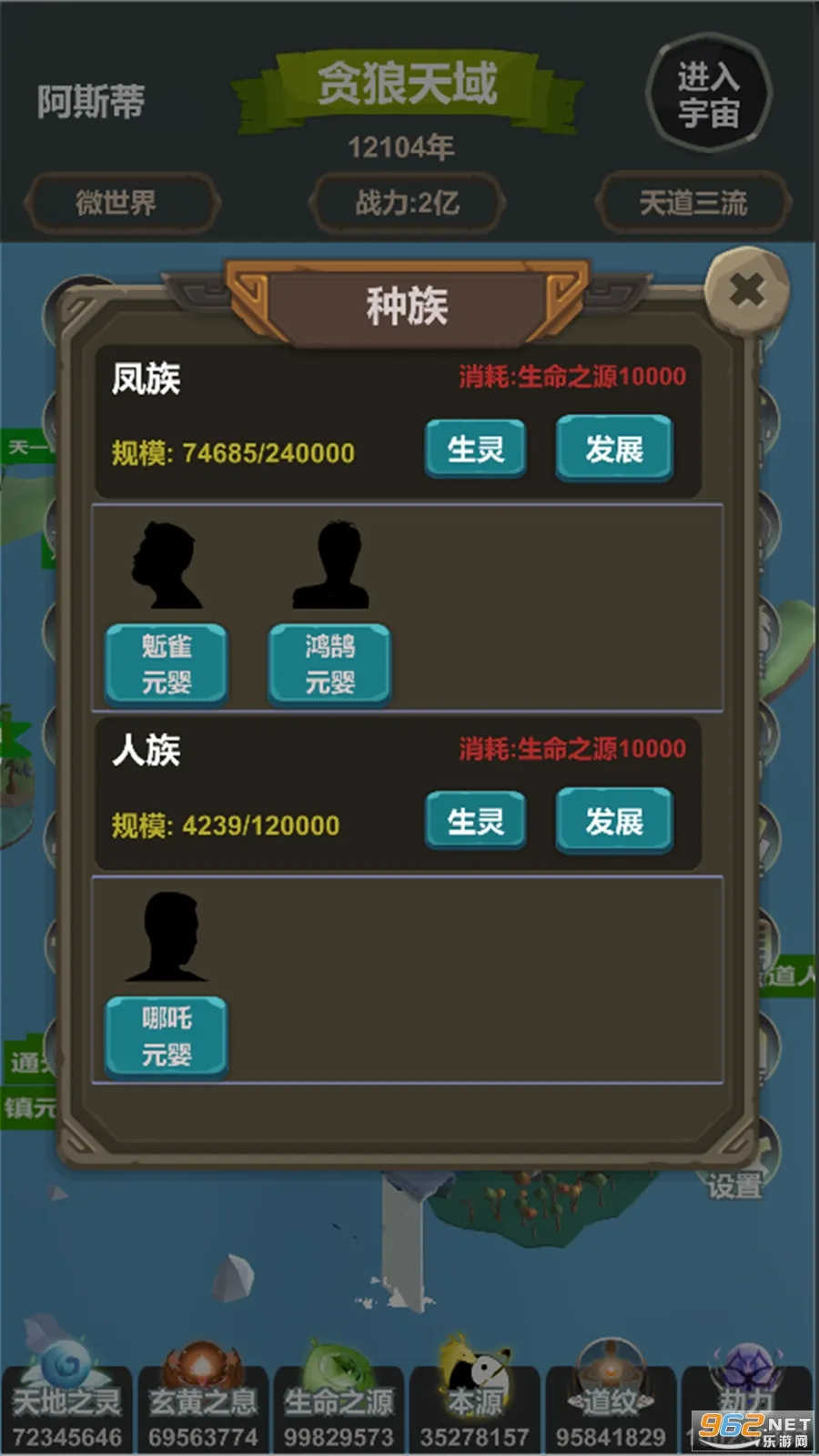The height and width of the screenshot is (1456, 819).
Task: Select the 鸿鹄 元婴 character
Action: coord(329,664)
